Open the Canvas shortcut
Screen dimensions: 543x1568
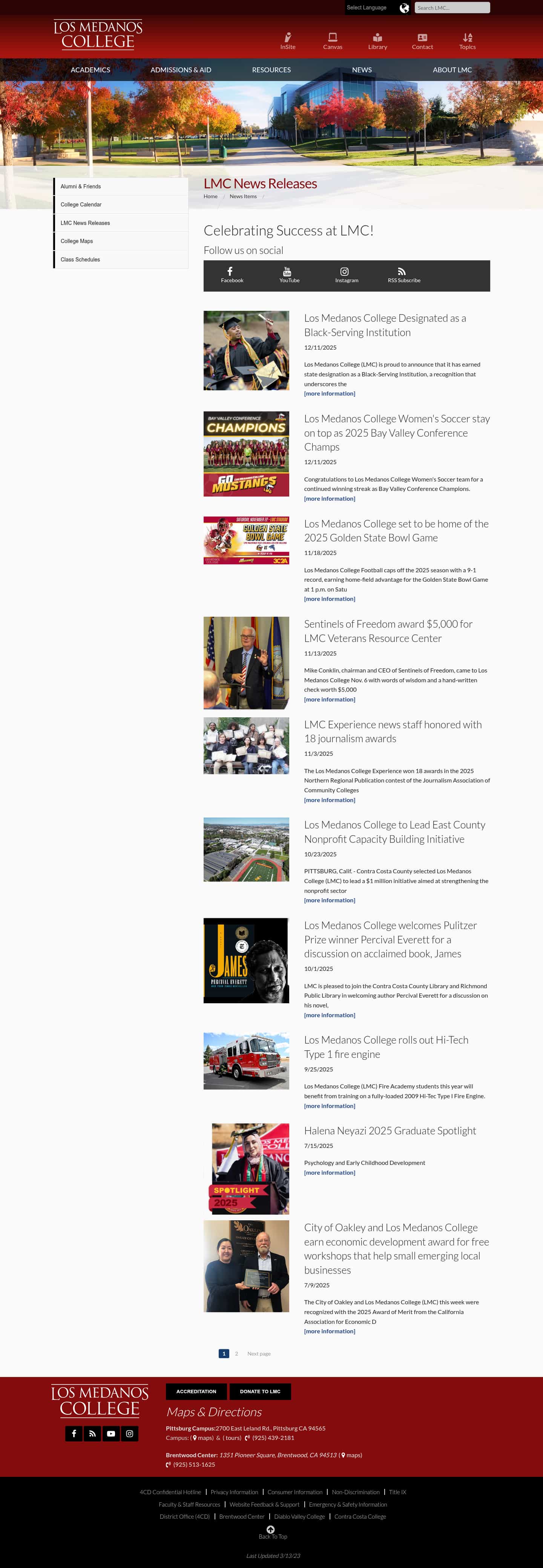(333, 41)
